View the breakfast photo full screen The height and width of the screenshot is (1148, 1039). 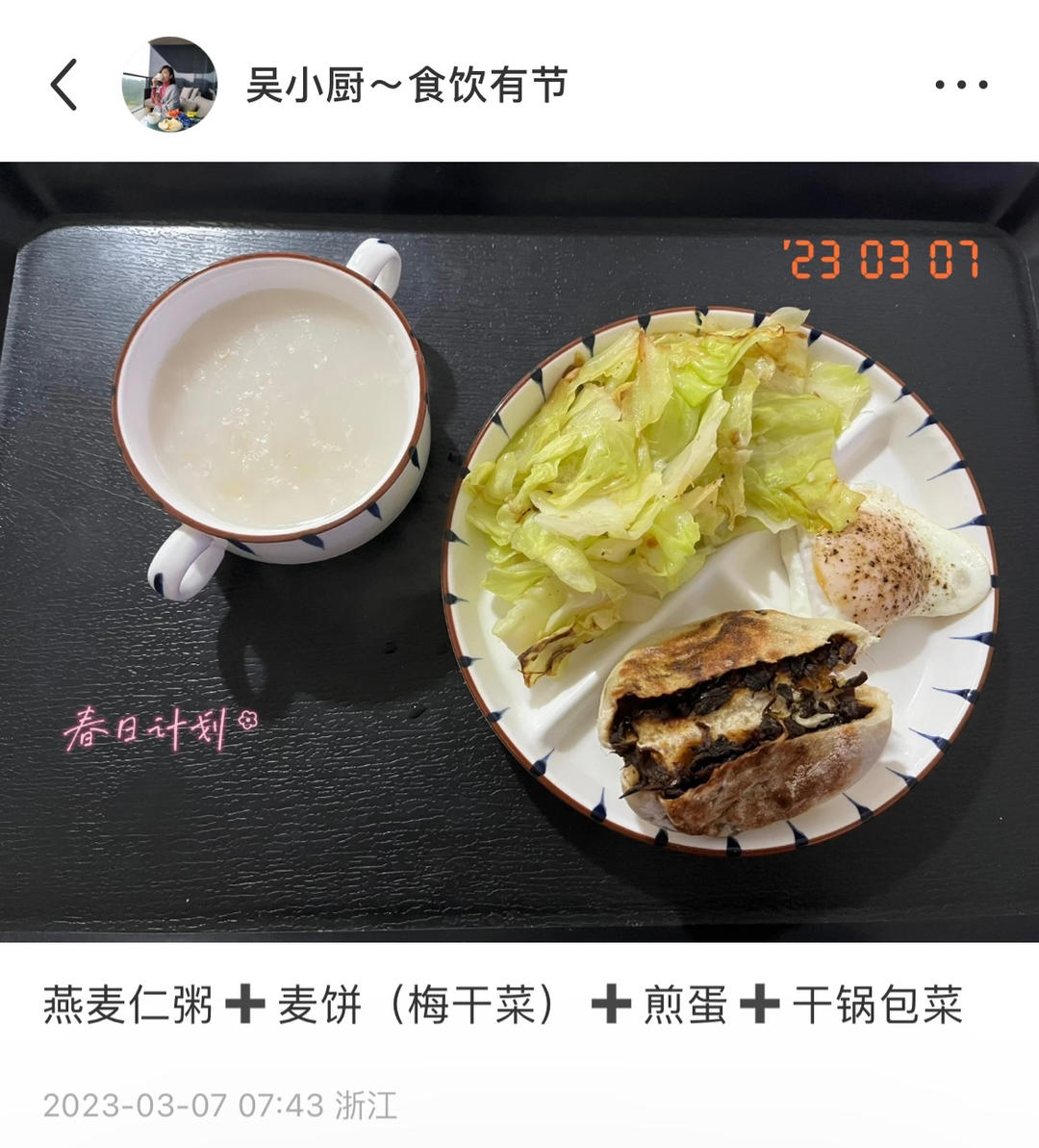tap(519, 552)
